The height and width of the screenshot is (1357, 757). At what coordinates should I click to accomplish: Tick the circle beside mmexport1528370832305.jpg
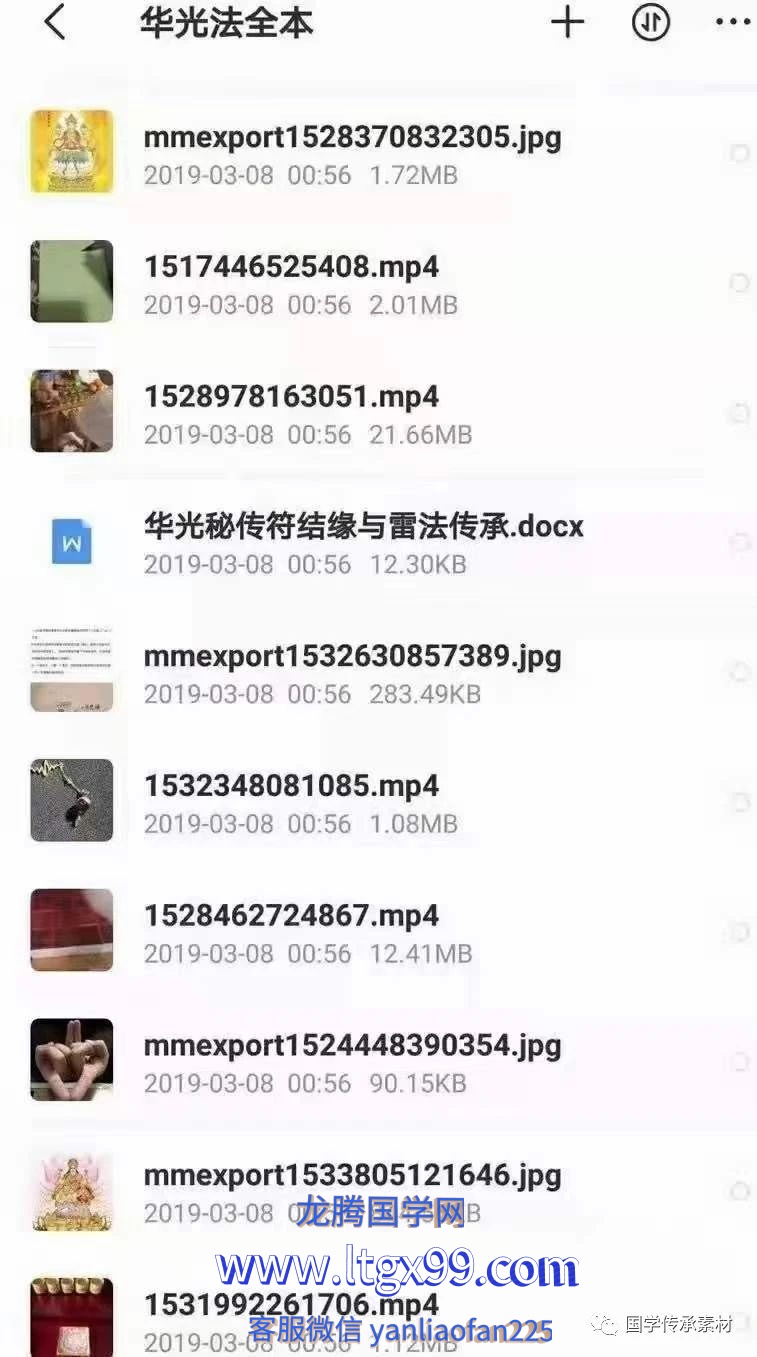point(739,153)
